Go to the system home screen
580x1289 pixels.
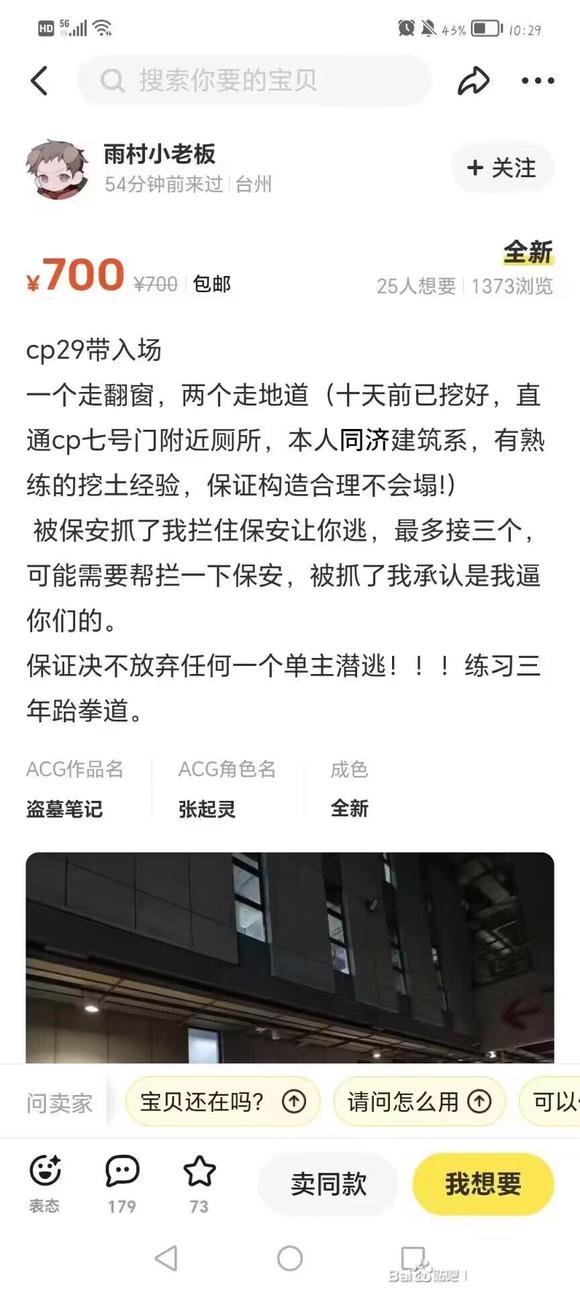click(290, 1258)
